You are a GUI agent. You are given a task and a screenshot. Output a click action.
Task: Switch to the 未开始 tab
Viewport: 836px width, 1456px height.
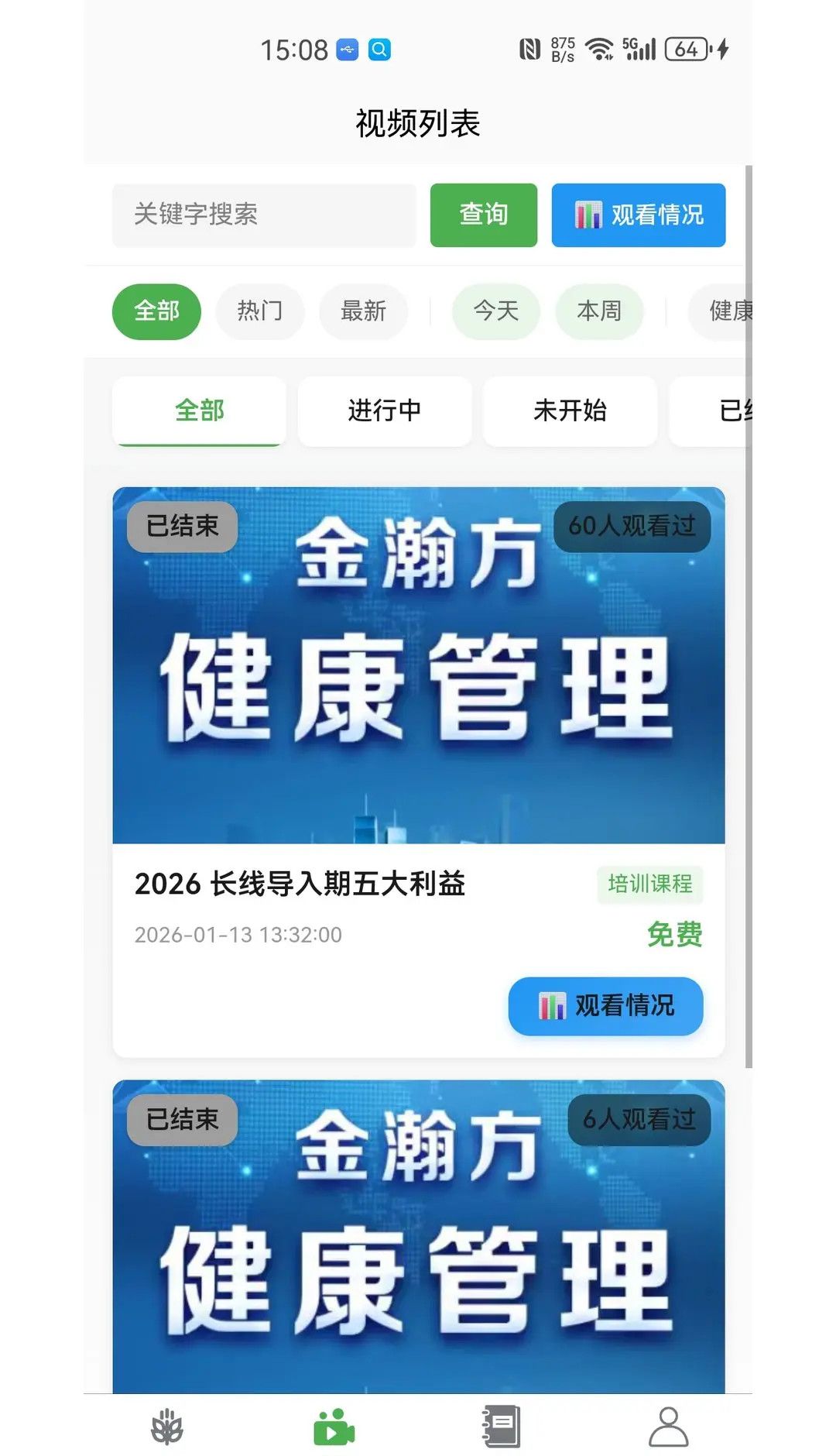570,411
